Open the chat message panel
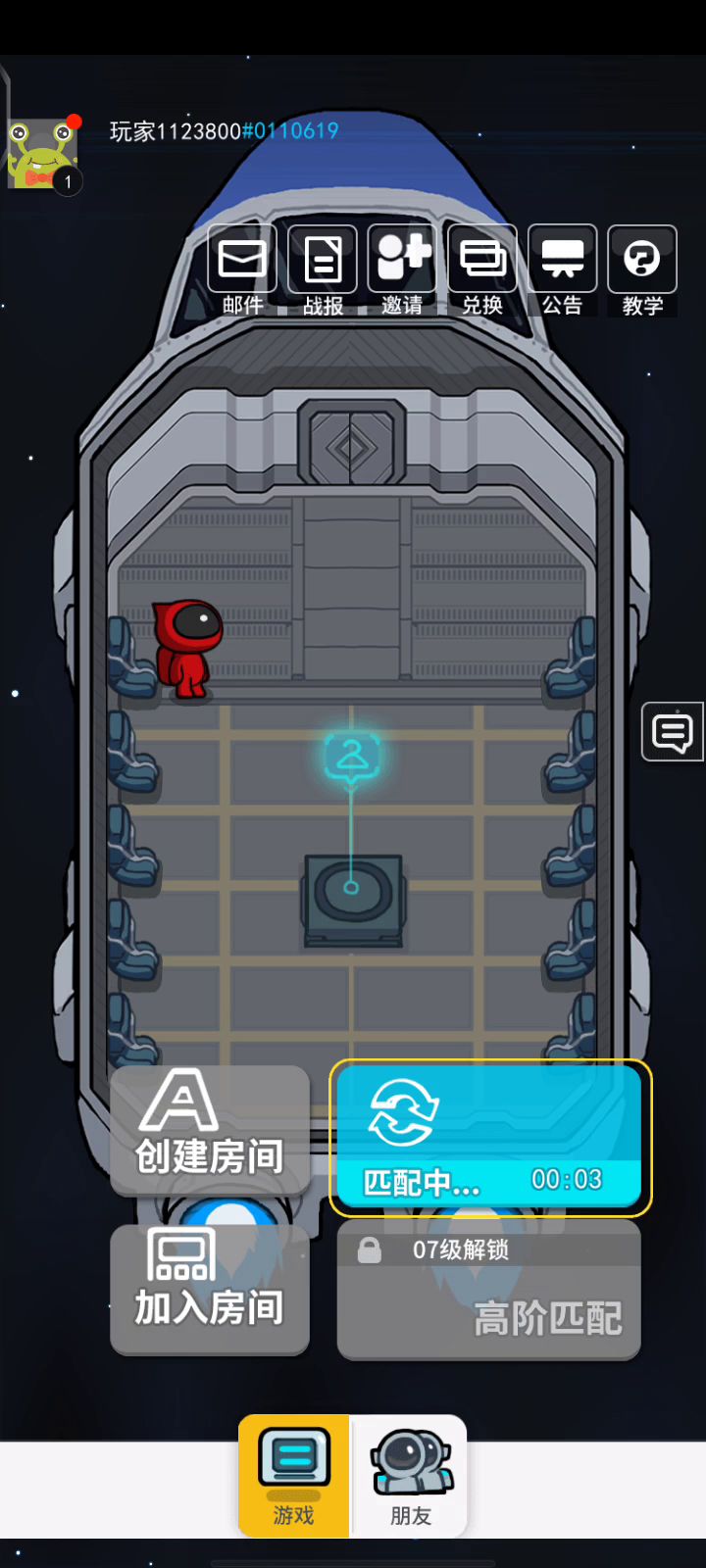 [x=673, y=732]
